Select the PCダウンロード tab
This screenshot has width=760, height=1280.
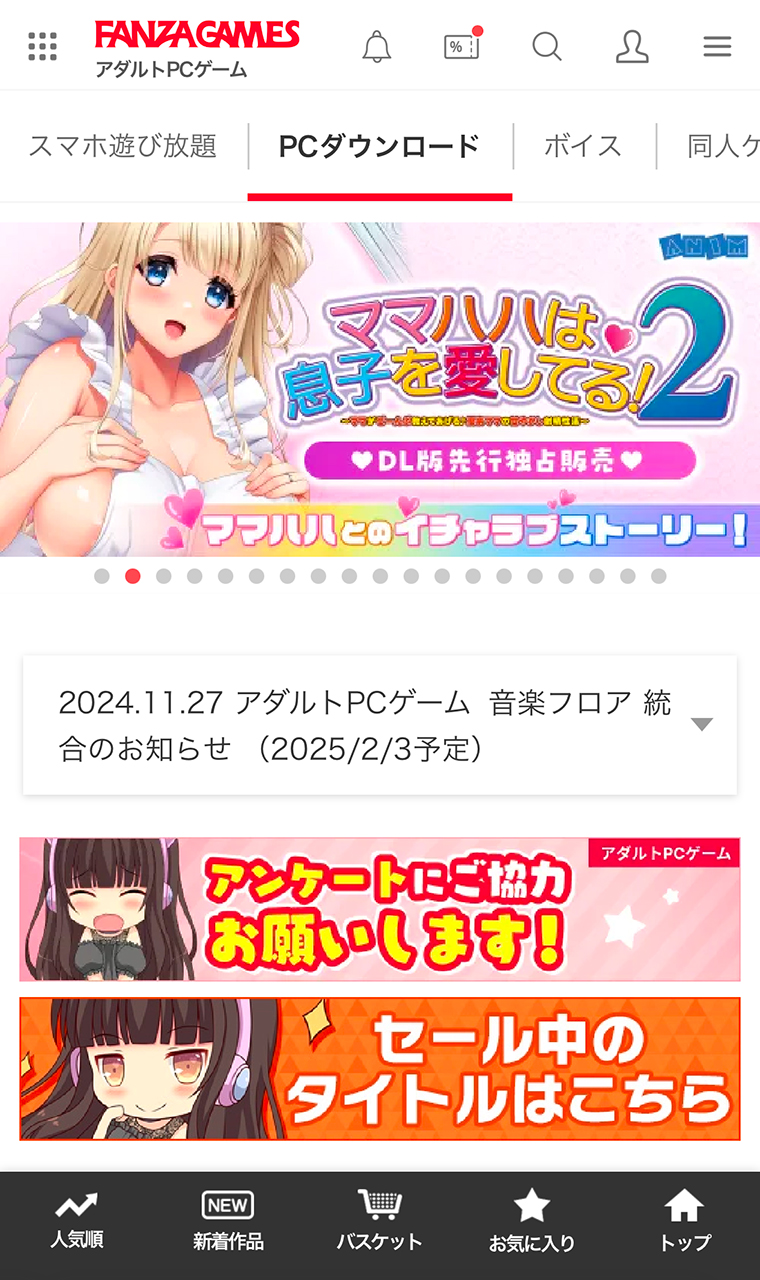pos(380,147)
